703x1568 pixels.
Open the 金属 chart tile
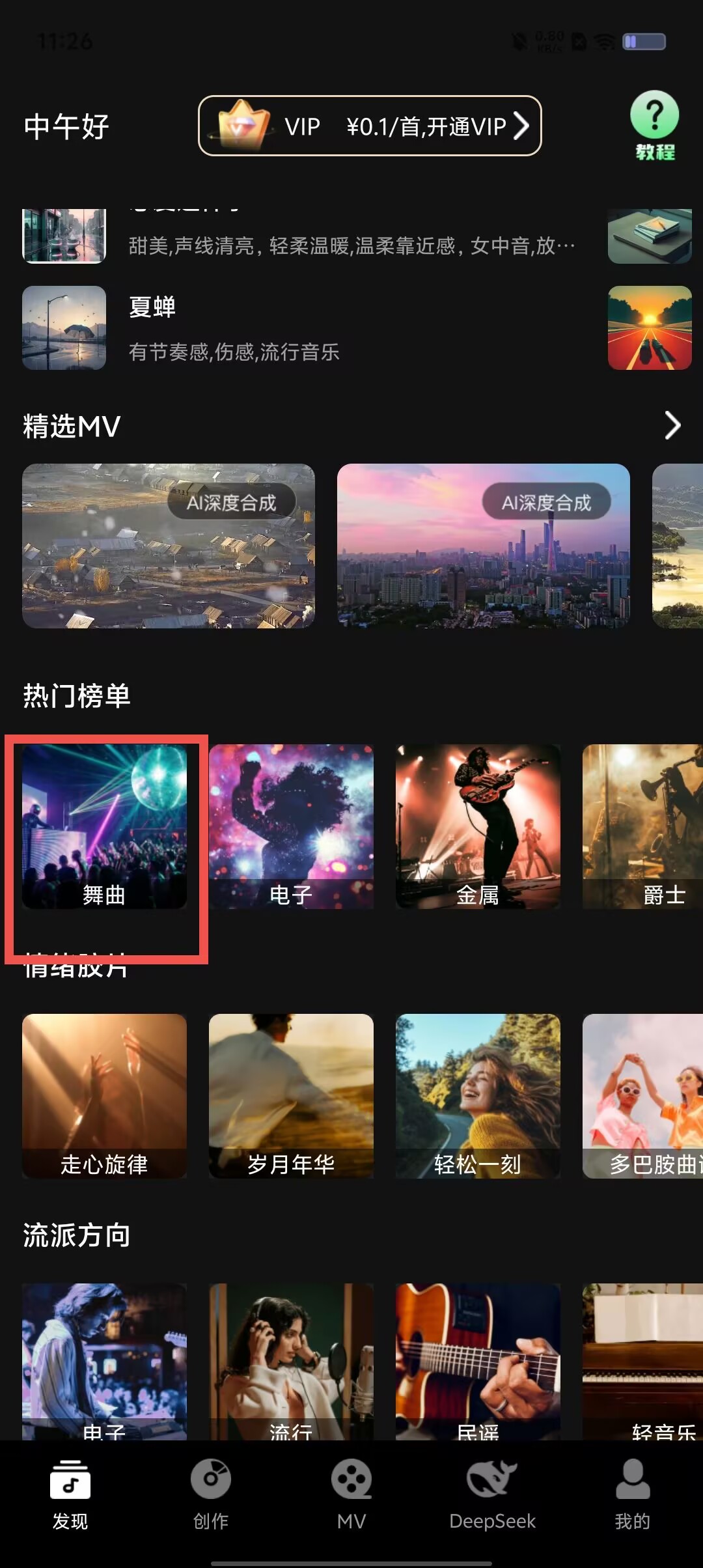(x=478, y=826)
